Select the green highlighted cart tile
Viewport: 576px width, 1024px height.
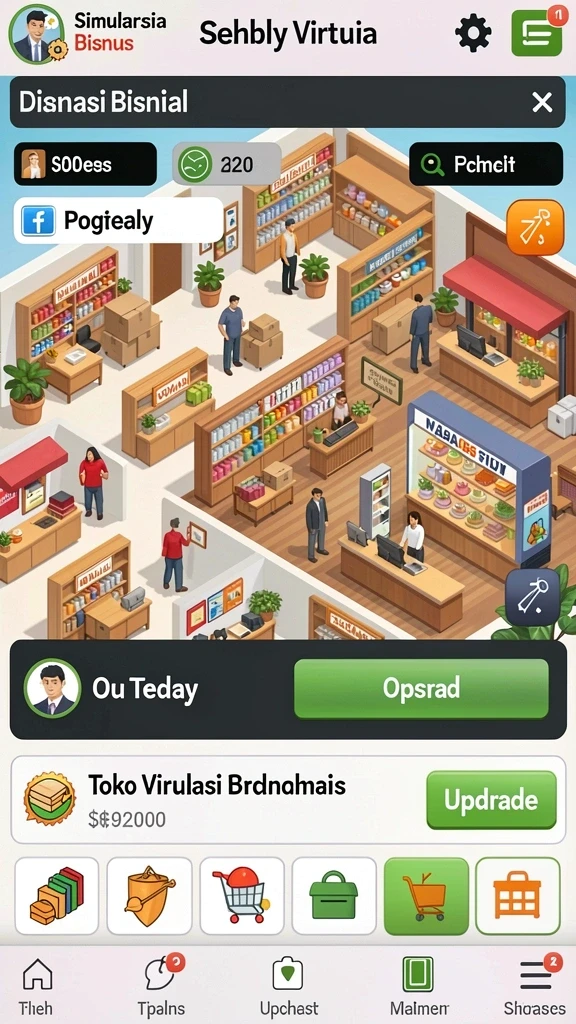point(426,895)
